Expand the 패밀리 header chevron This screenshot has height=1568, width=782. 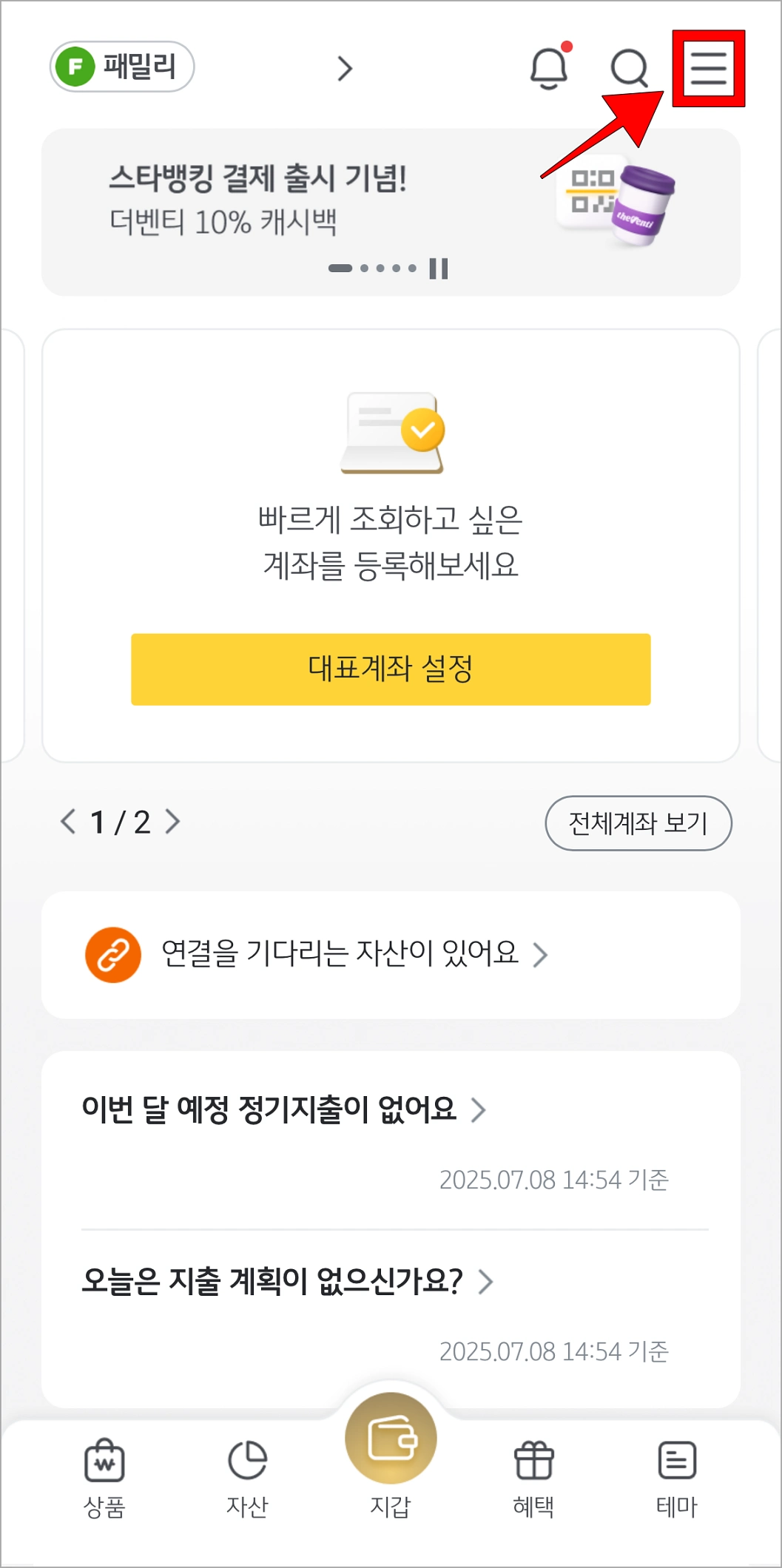pos(344,69)
